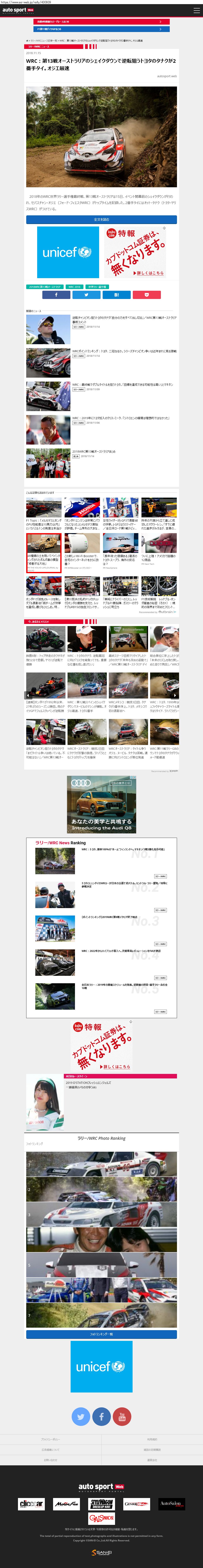Viewport: 203px width, 1568px height.
Task: Open the blue F1 banner link
Action: 101,29
